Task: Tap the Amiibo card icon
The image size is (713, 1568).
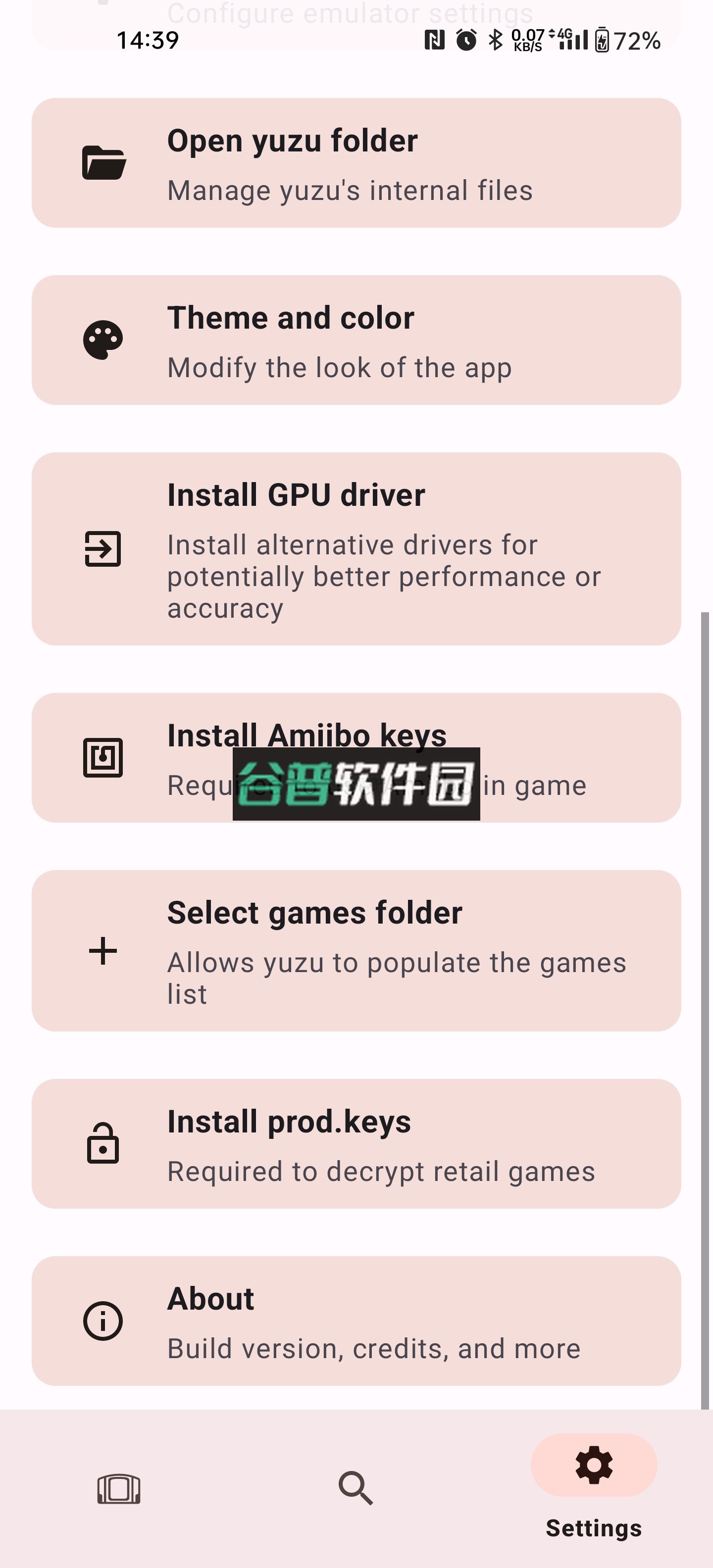Action: click(x=102, y=758)
